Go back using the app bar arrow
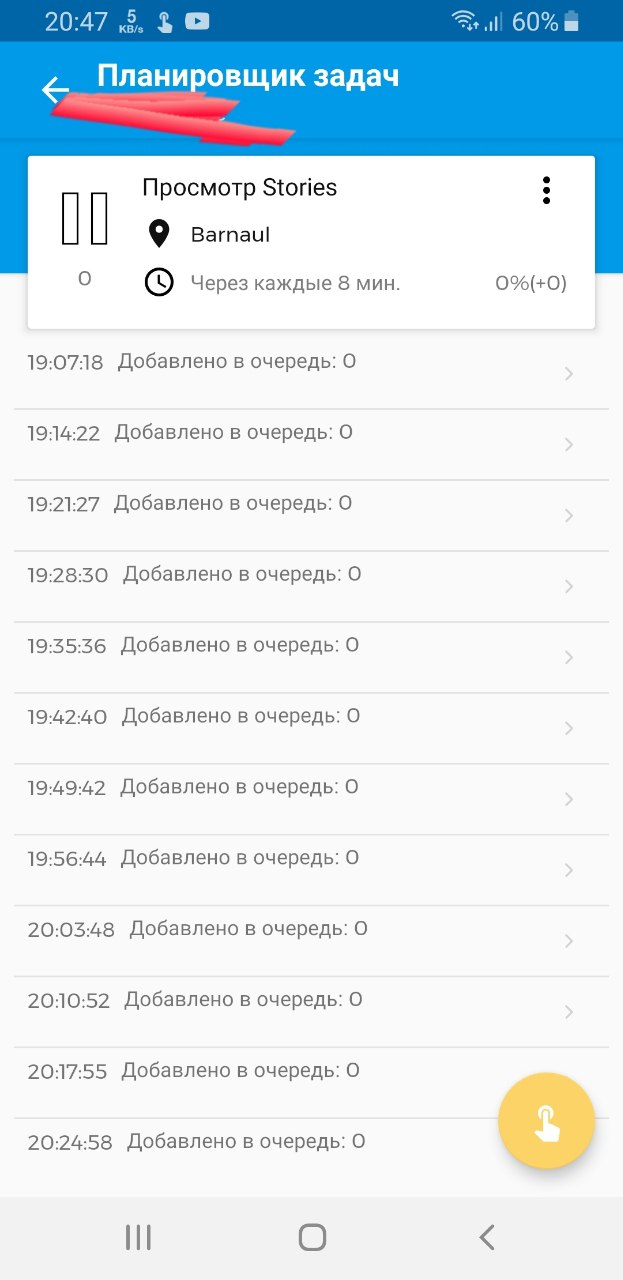This screenshot has height=1280, width=623. coord(55,90)
